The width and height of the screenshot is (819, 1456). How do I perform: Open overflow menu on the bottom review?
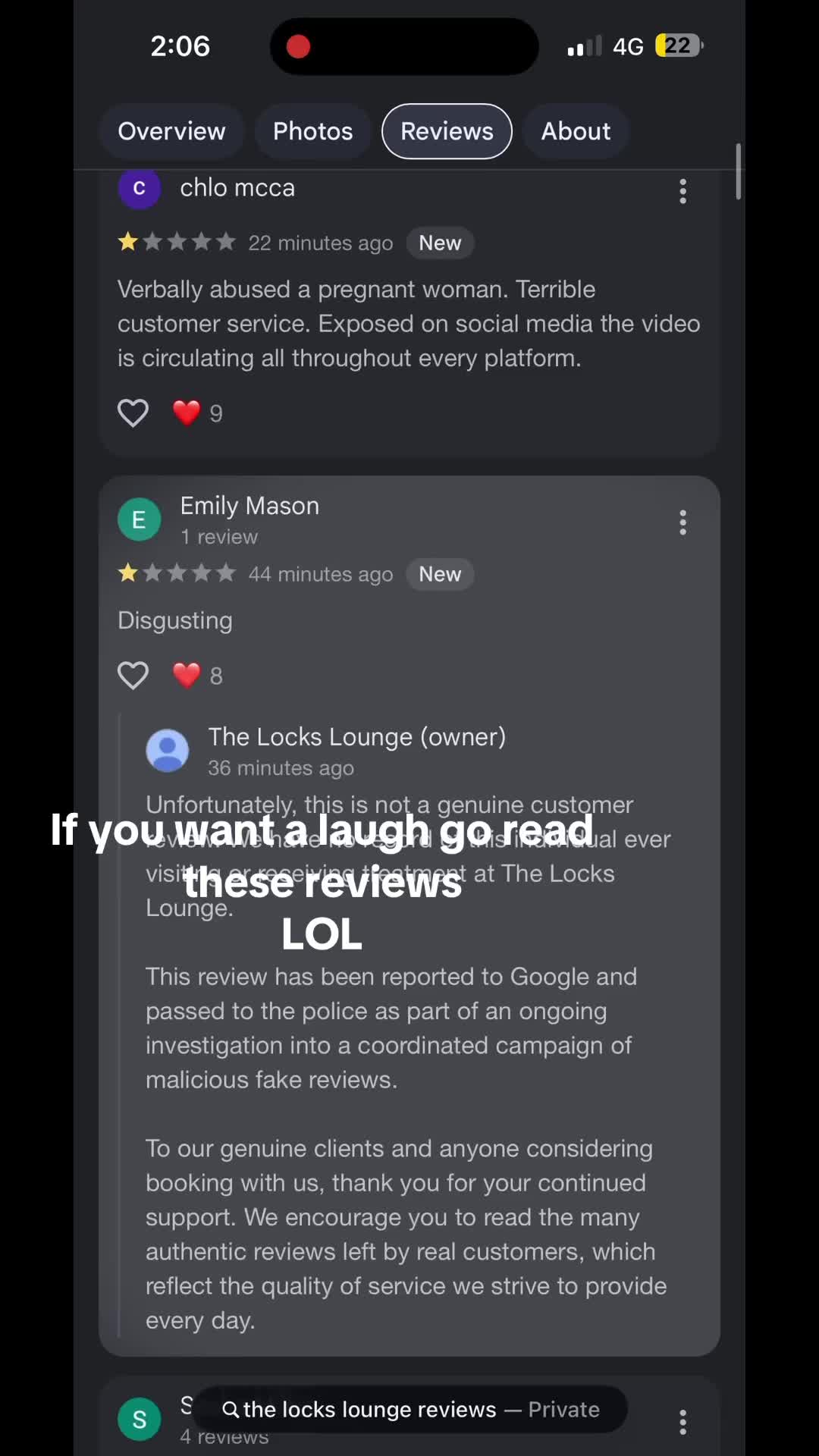pos(682,1422)
